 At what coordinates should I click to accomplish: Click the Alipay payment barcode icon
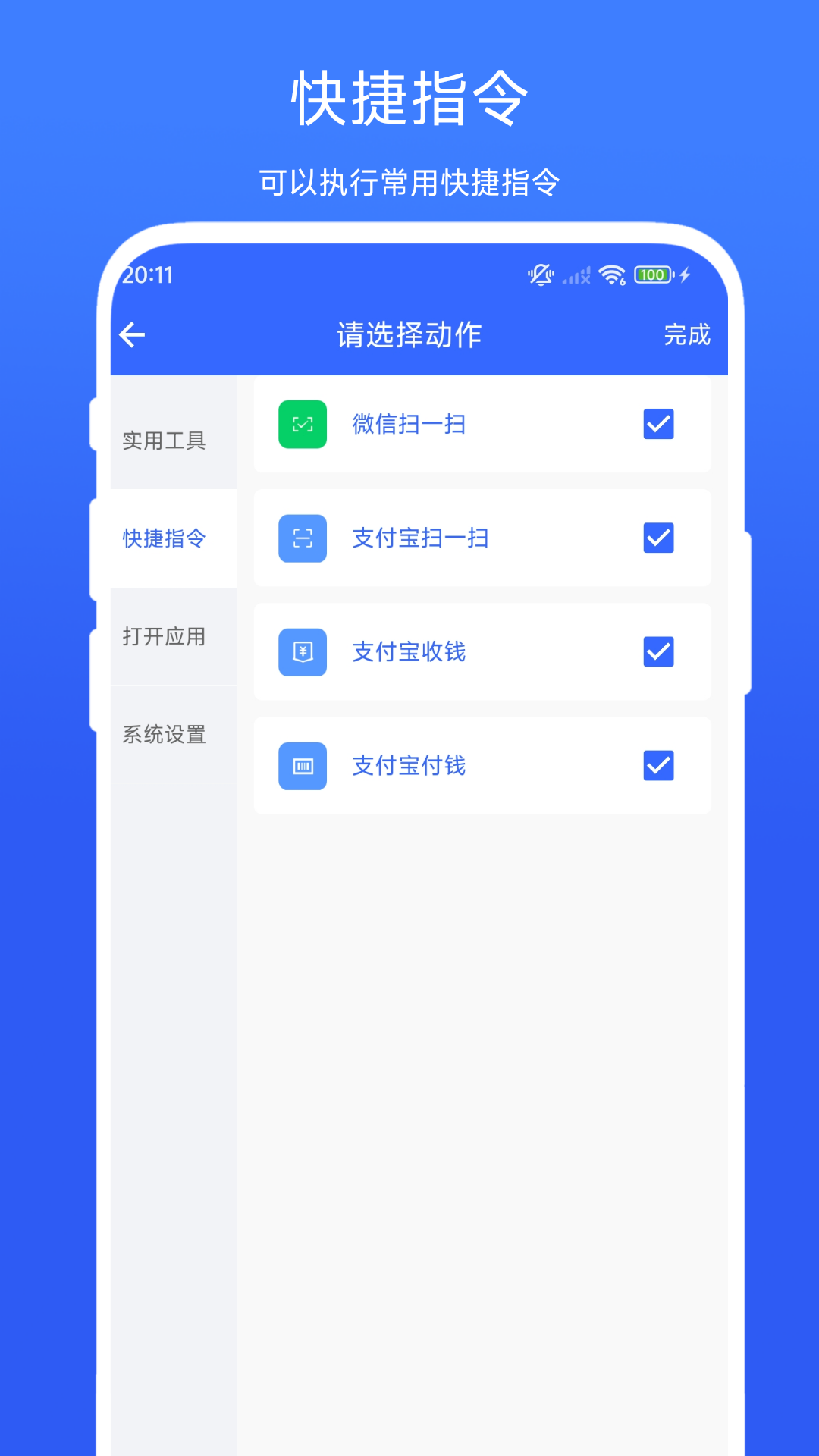pyautogui.click(x=302, y=766)
